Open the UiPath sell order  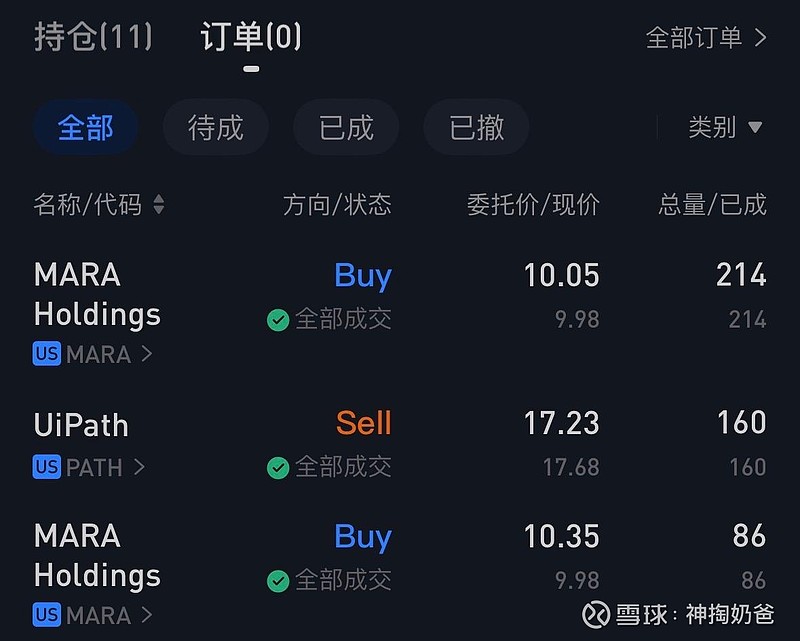coord(400,443)
